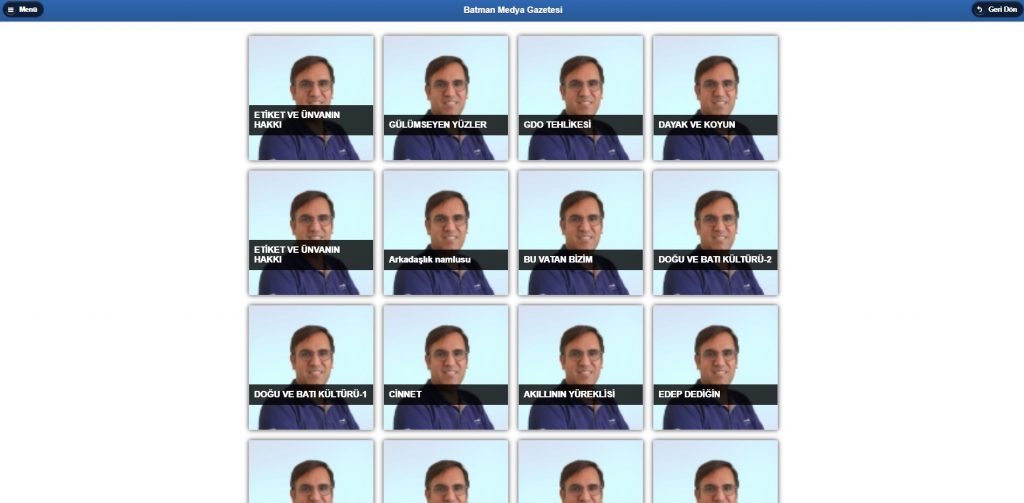Image resolution: width=1024 pixels, height=503 pixels.
Task: Open the DOĞU VE BATI KÜLTÜRÜ-2 article
Action: coord(715,233)
